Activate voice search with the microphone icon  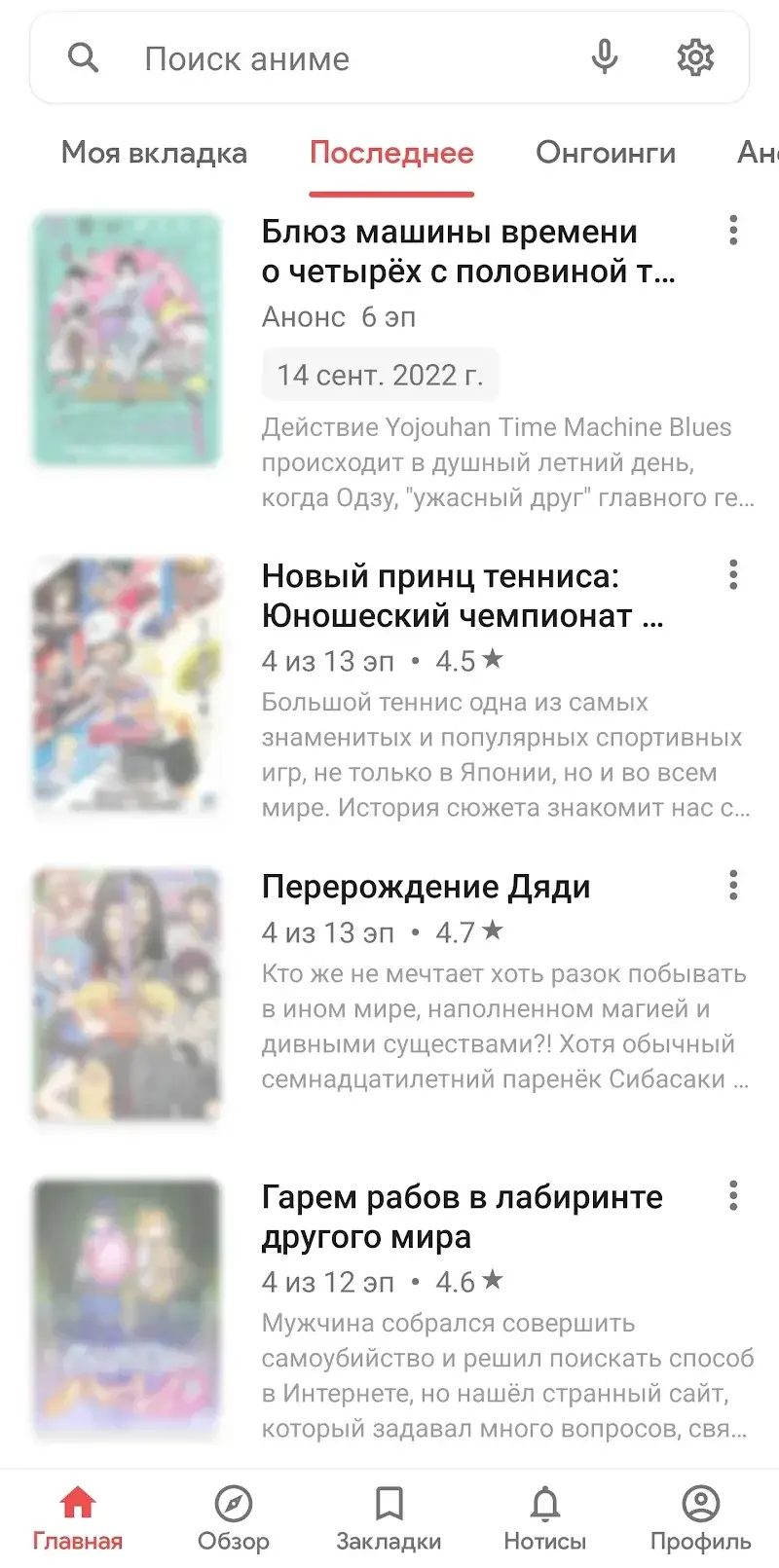pos(603,57)
